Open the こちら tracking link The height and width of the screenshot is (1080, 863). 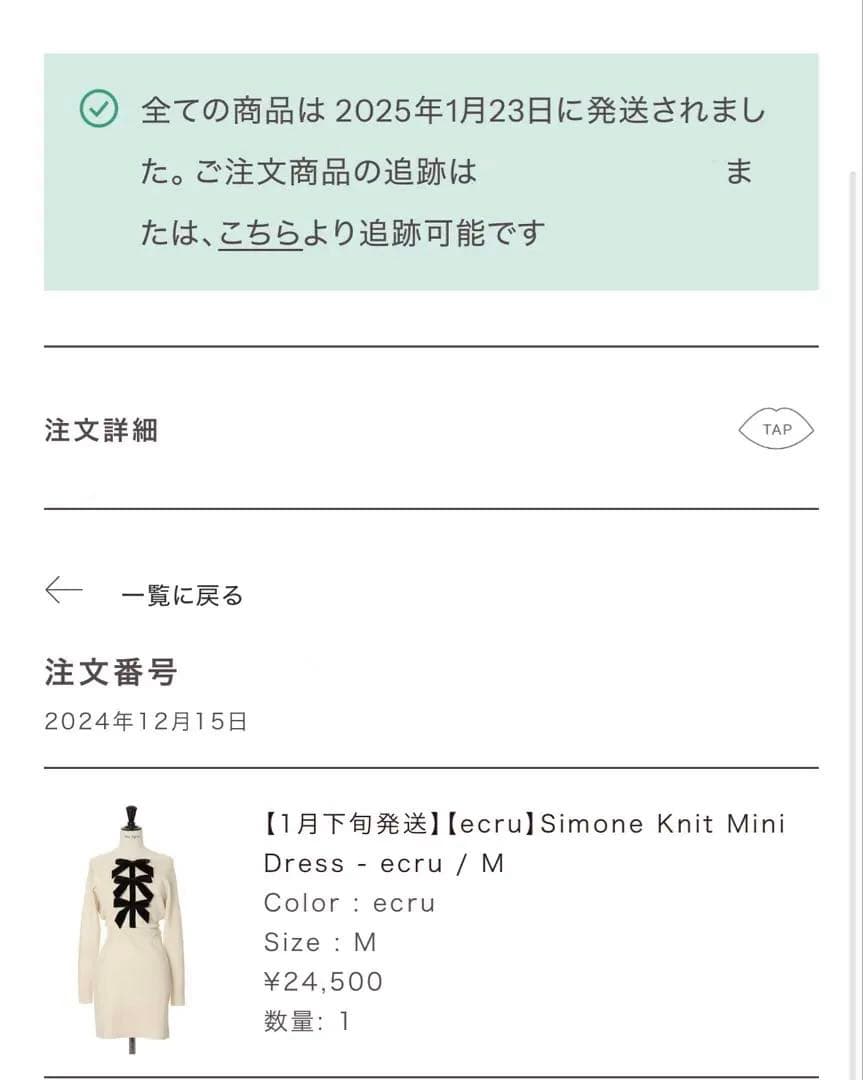point(260,232)
